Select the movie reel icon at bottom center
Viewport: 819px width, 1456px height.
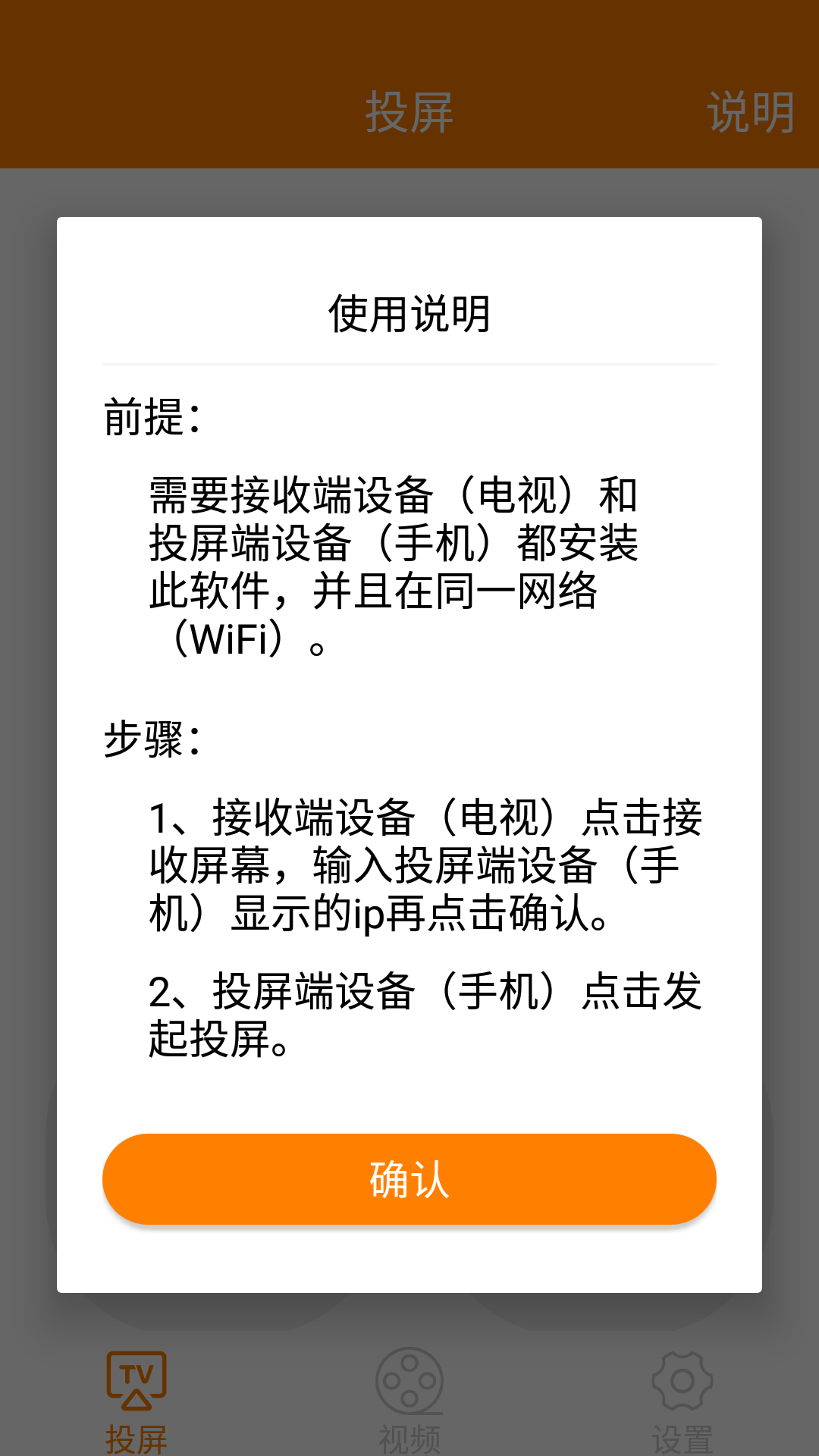[409, 1382]
